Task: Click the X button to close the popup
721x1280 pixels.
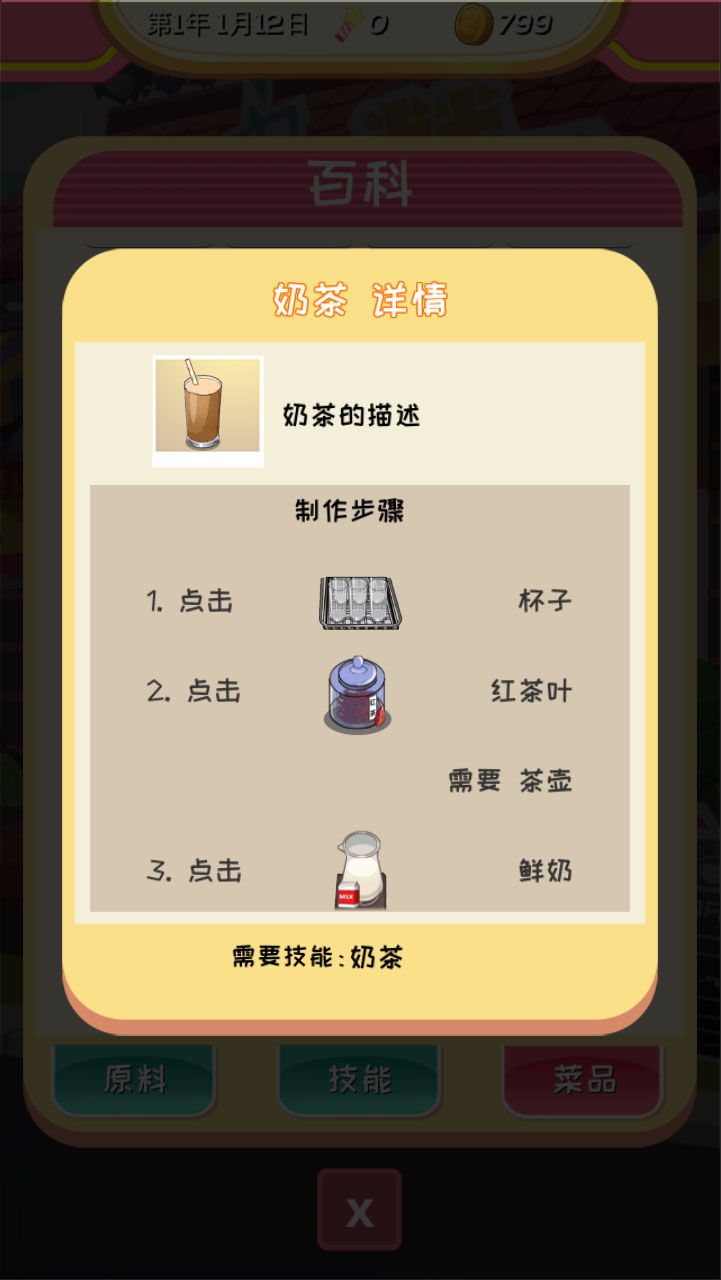Action: click(x=359, y=1210)
